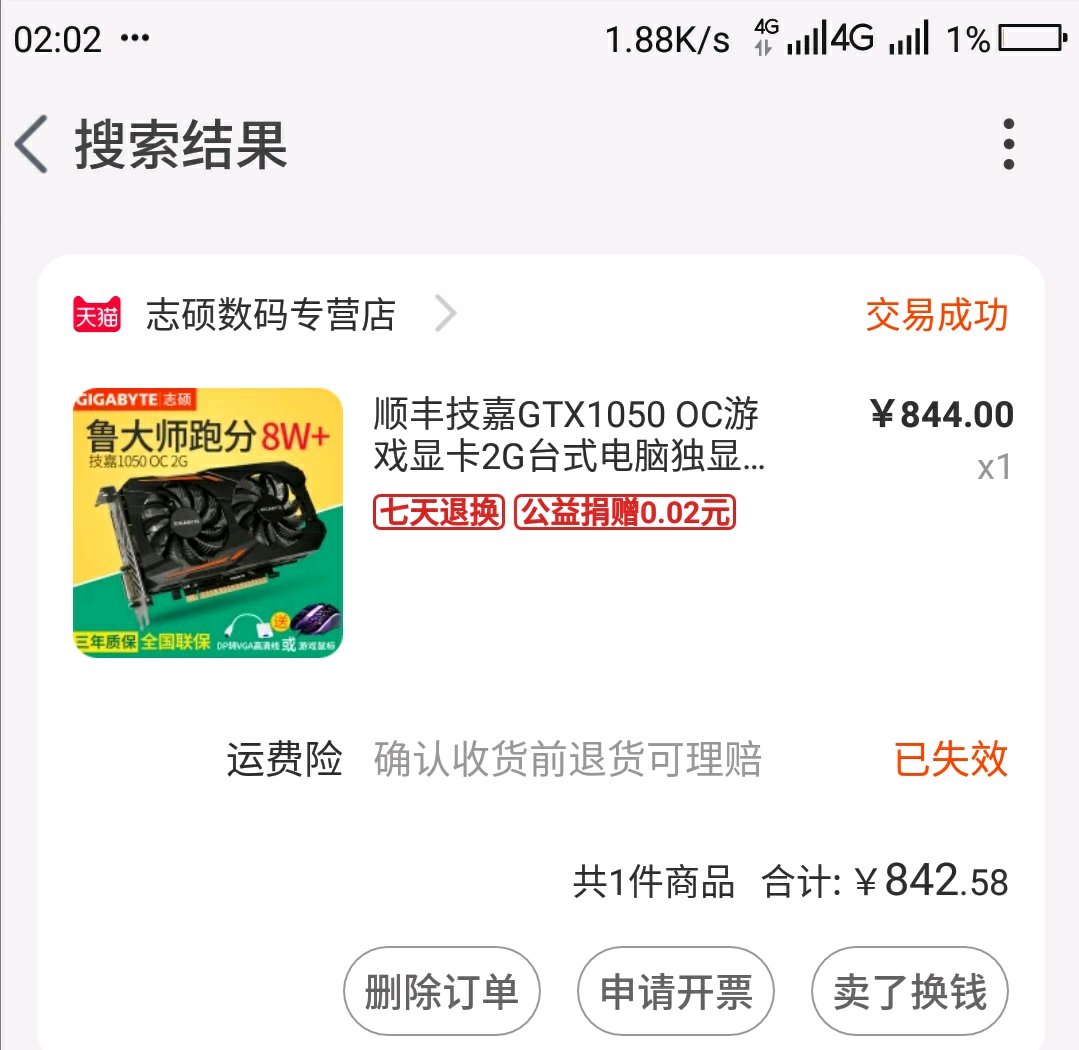Go back from the 搜索结果 page

click(32, 144)
